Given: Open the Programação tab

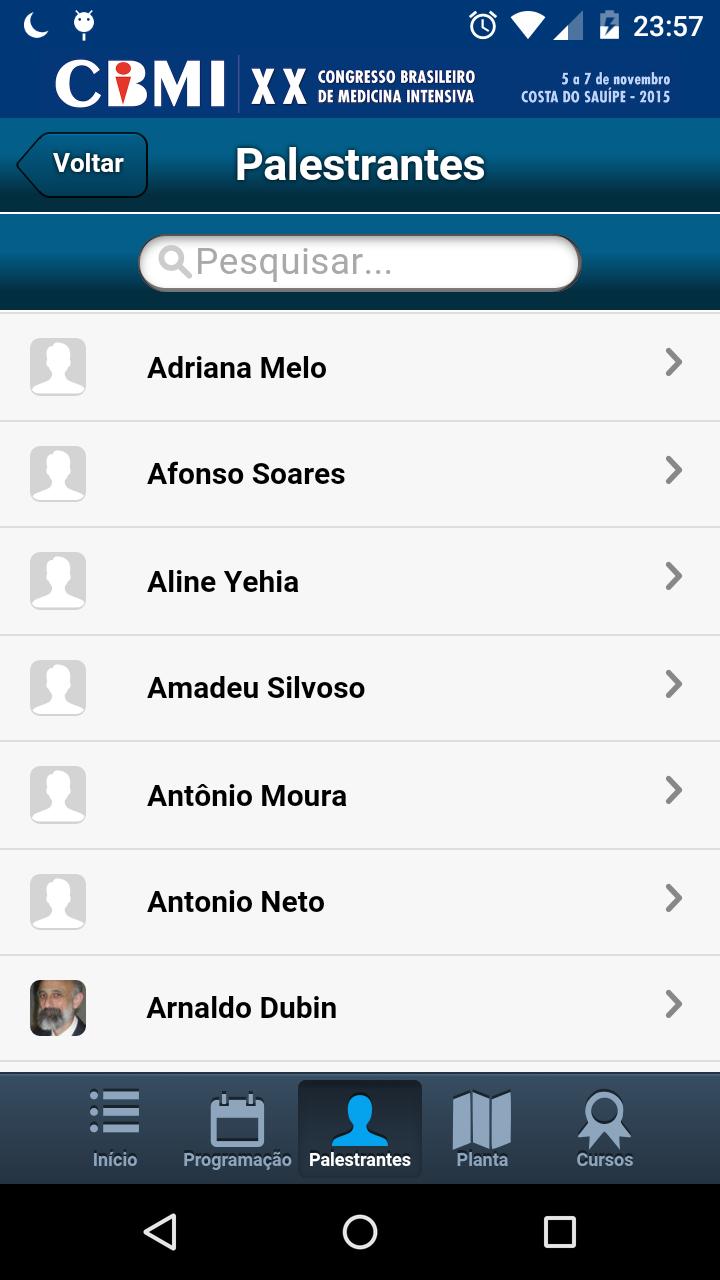Looking at the screenshot, I should (x=237, y=1129).
